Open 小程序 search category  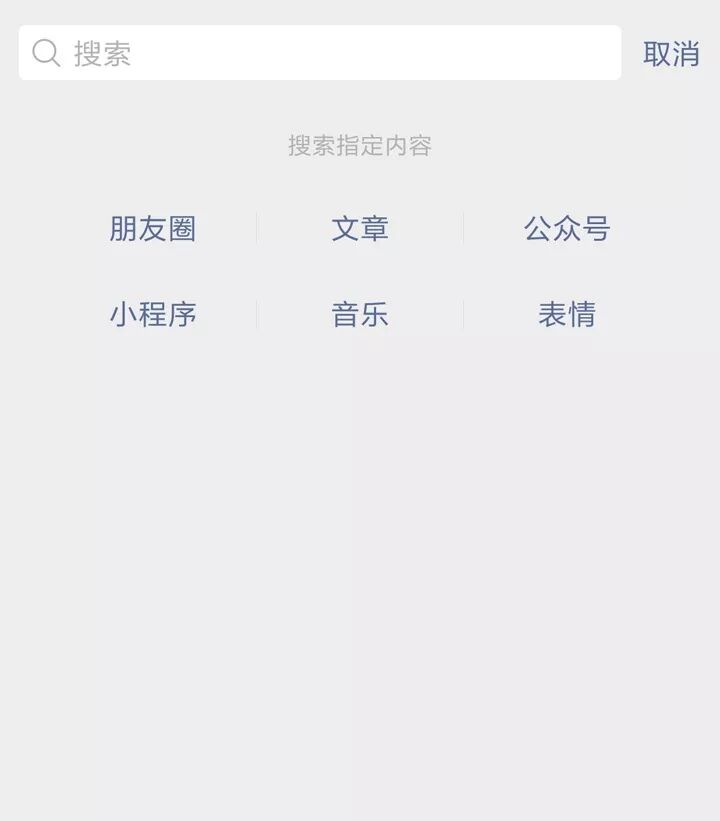coord(153,315)
